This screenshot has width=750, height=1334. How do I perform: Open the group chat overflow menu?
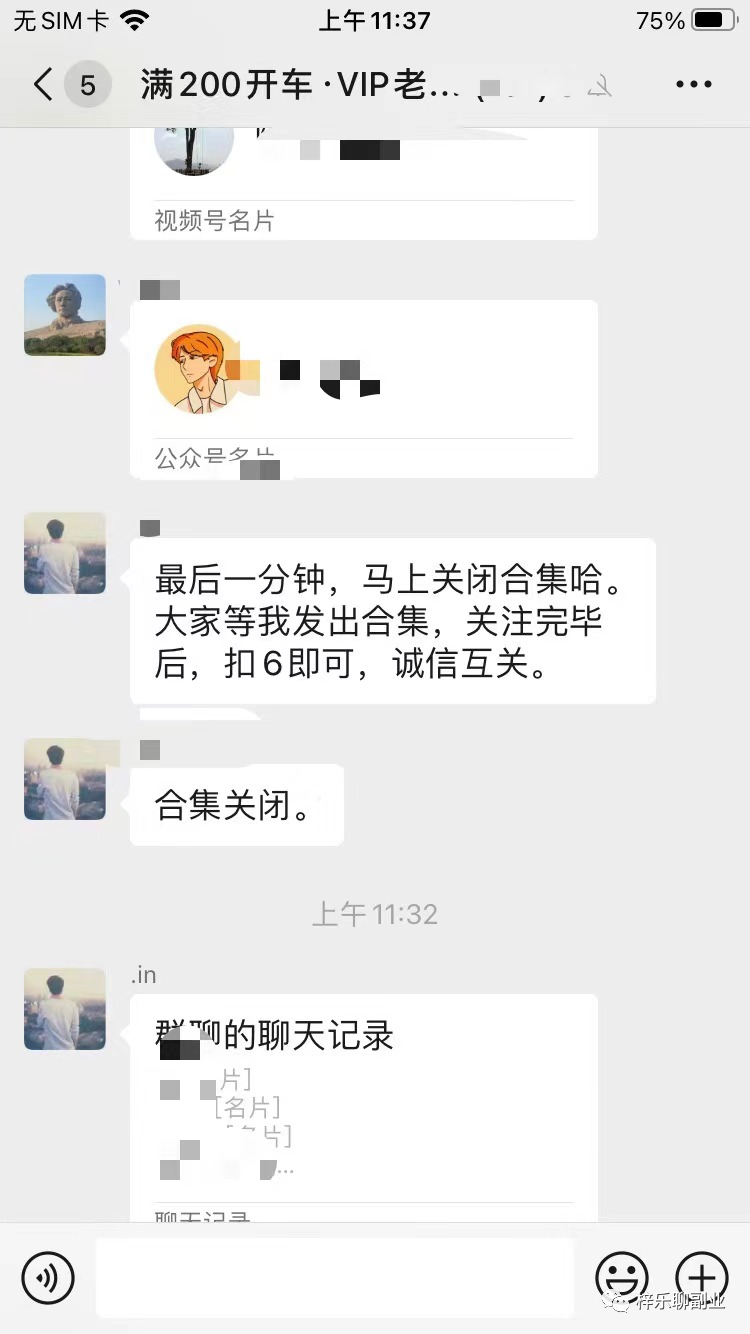[x=693, y=85]
